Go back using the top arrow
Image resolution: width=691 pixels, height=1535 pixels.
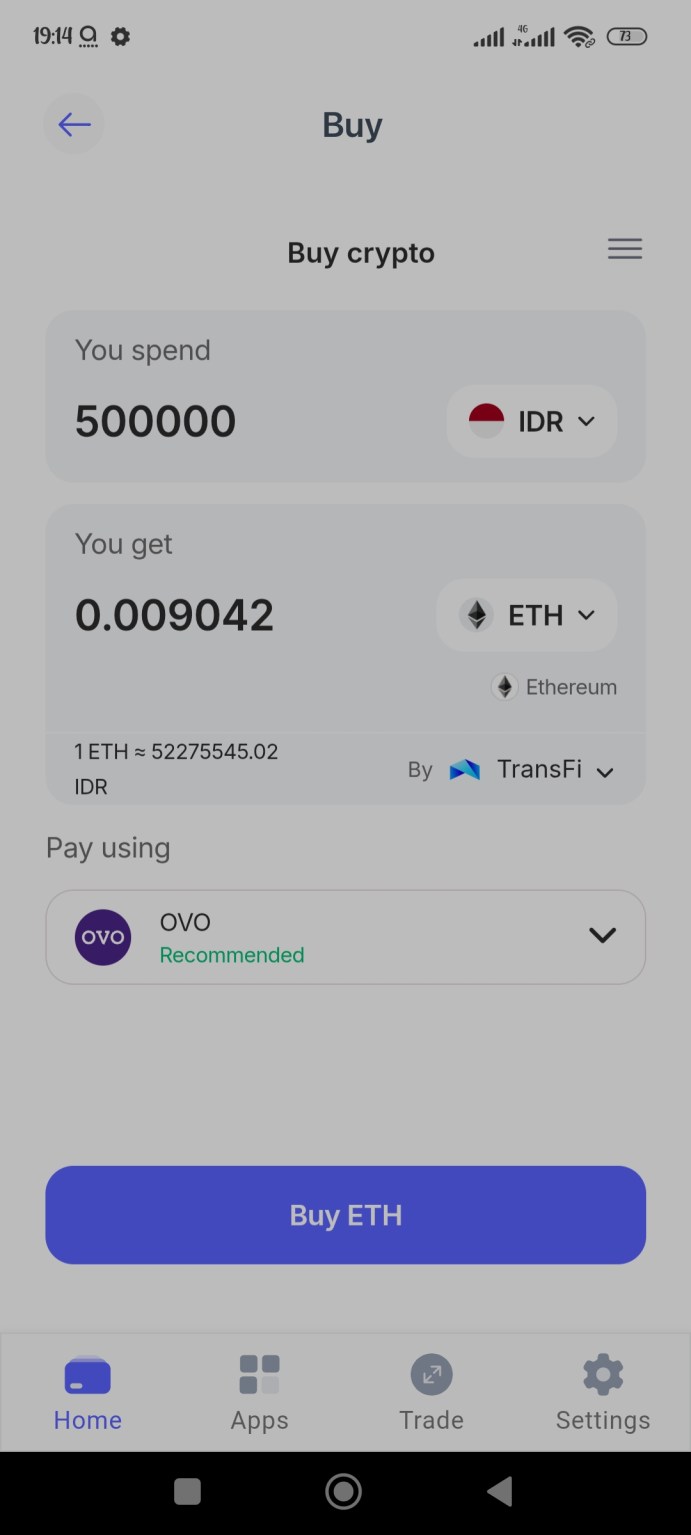(74, 124)
